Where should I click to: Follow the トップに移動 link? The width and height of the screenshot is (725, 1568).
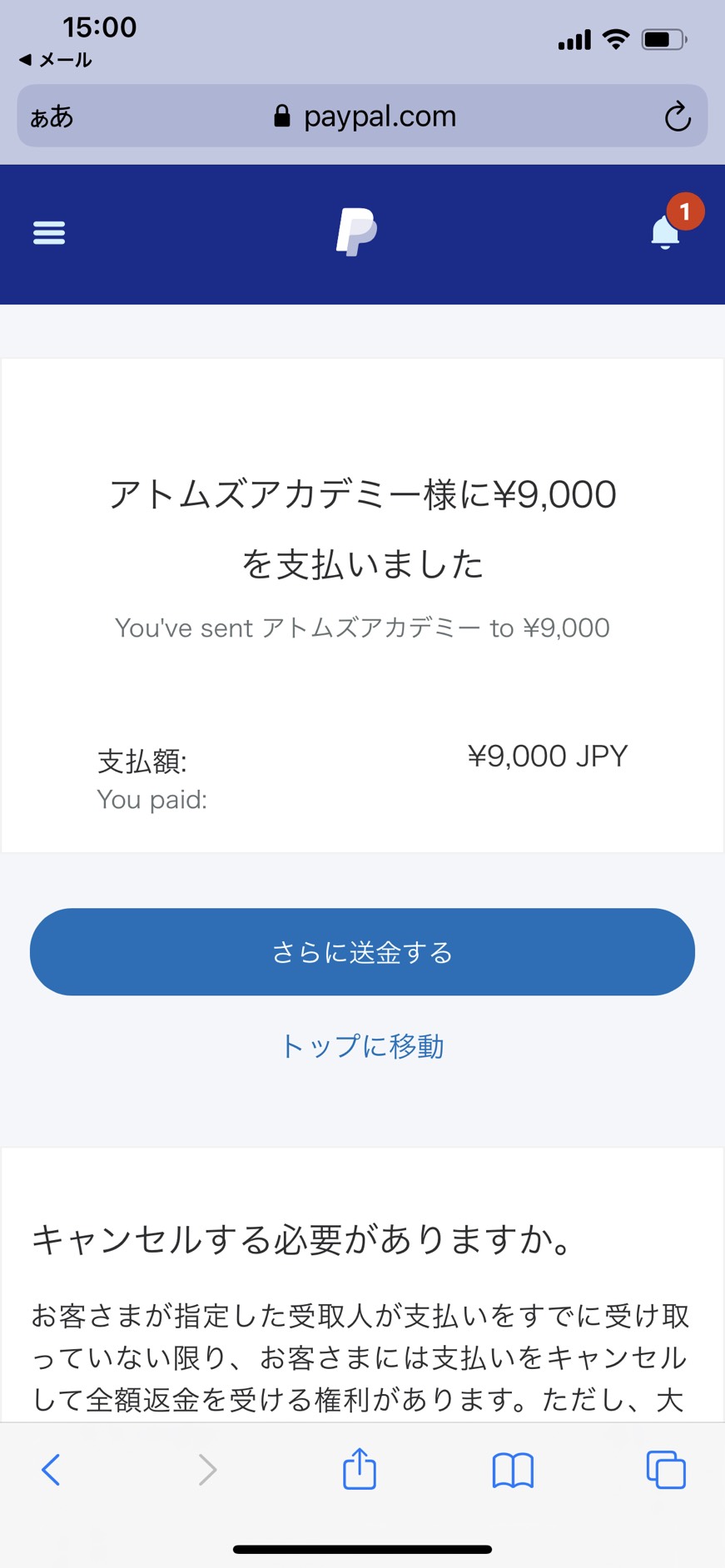click(362, 1046)
